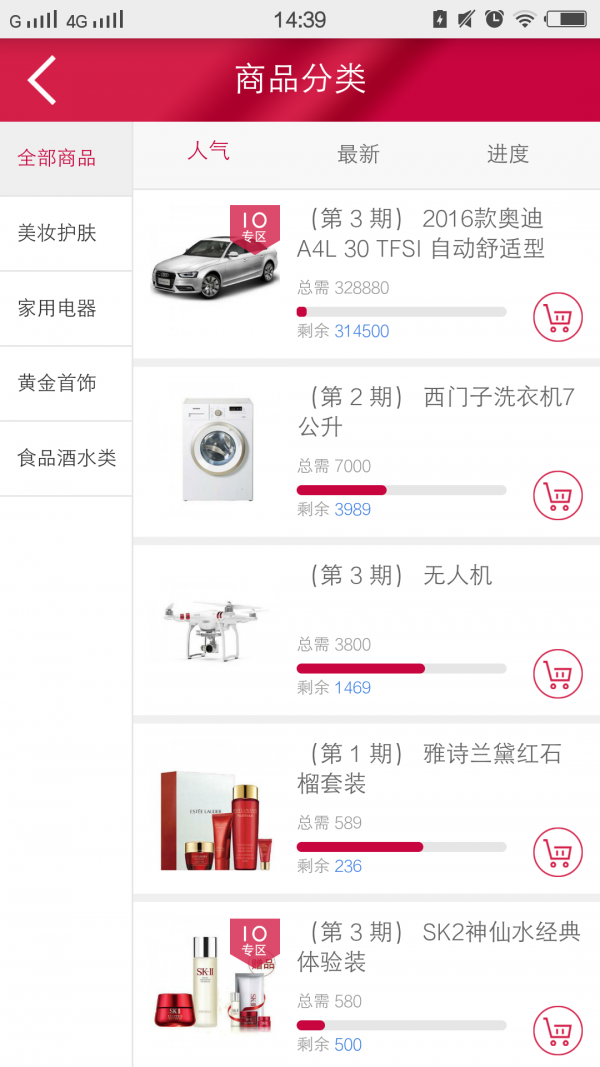Screen dimensions: 600x1067
Task: View the 西门子洗衣机7公升 item
Action: pos(435,412)
